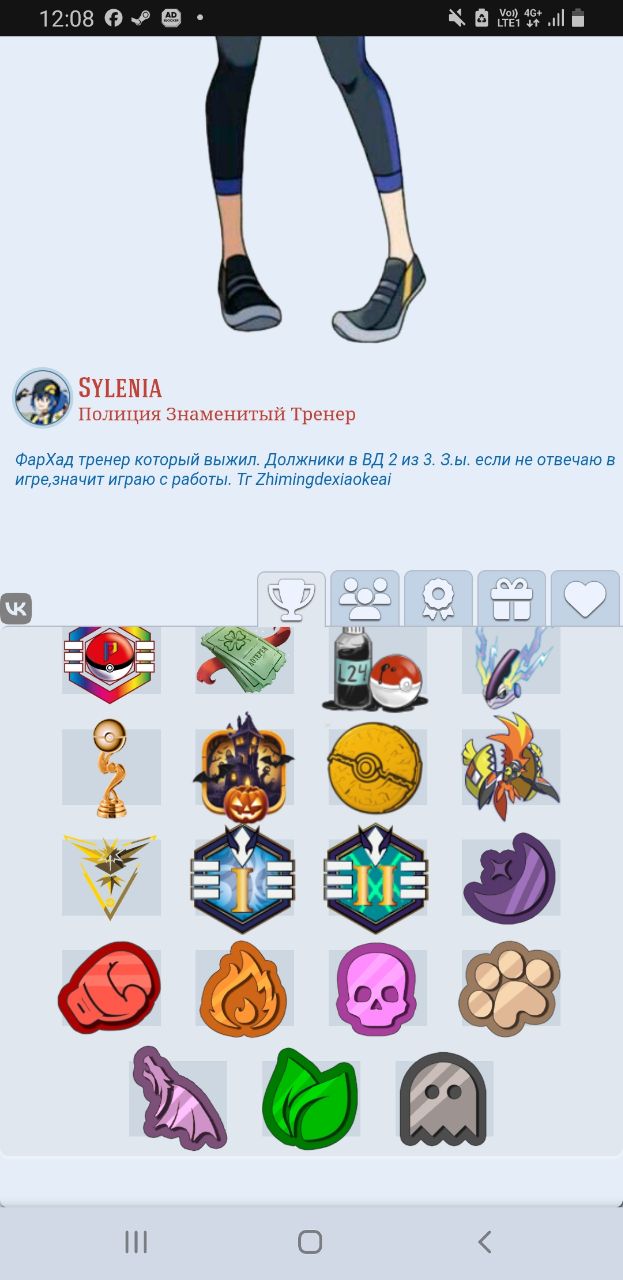Open the green leaf grass badge

pyautogui.click(x=310, y=1098)
